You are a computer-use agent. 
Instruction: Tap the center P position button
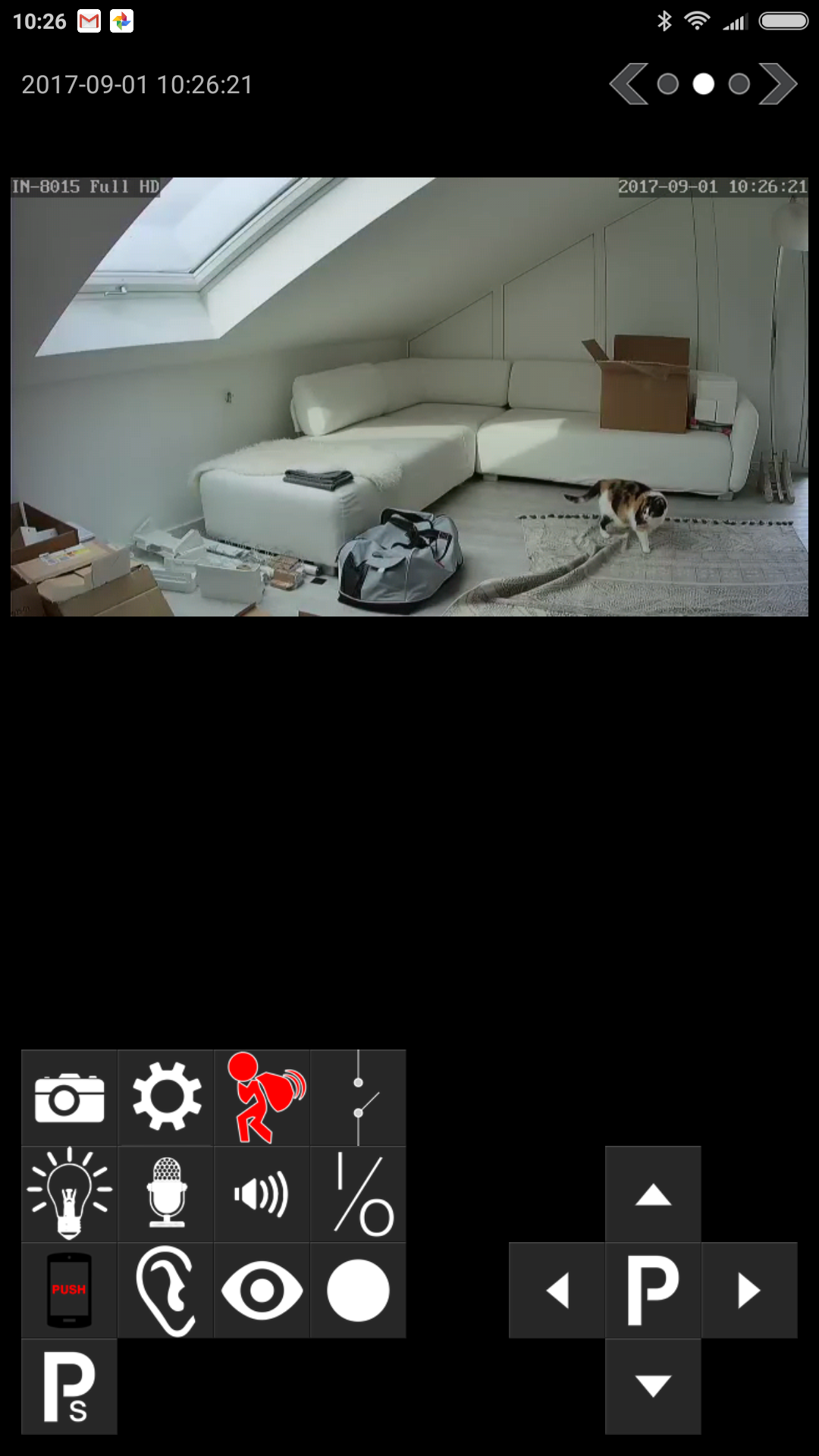pos(653,1290)
